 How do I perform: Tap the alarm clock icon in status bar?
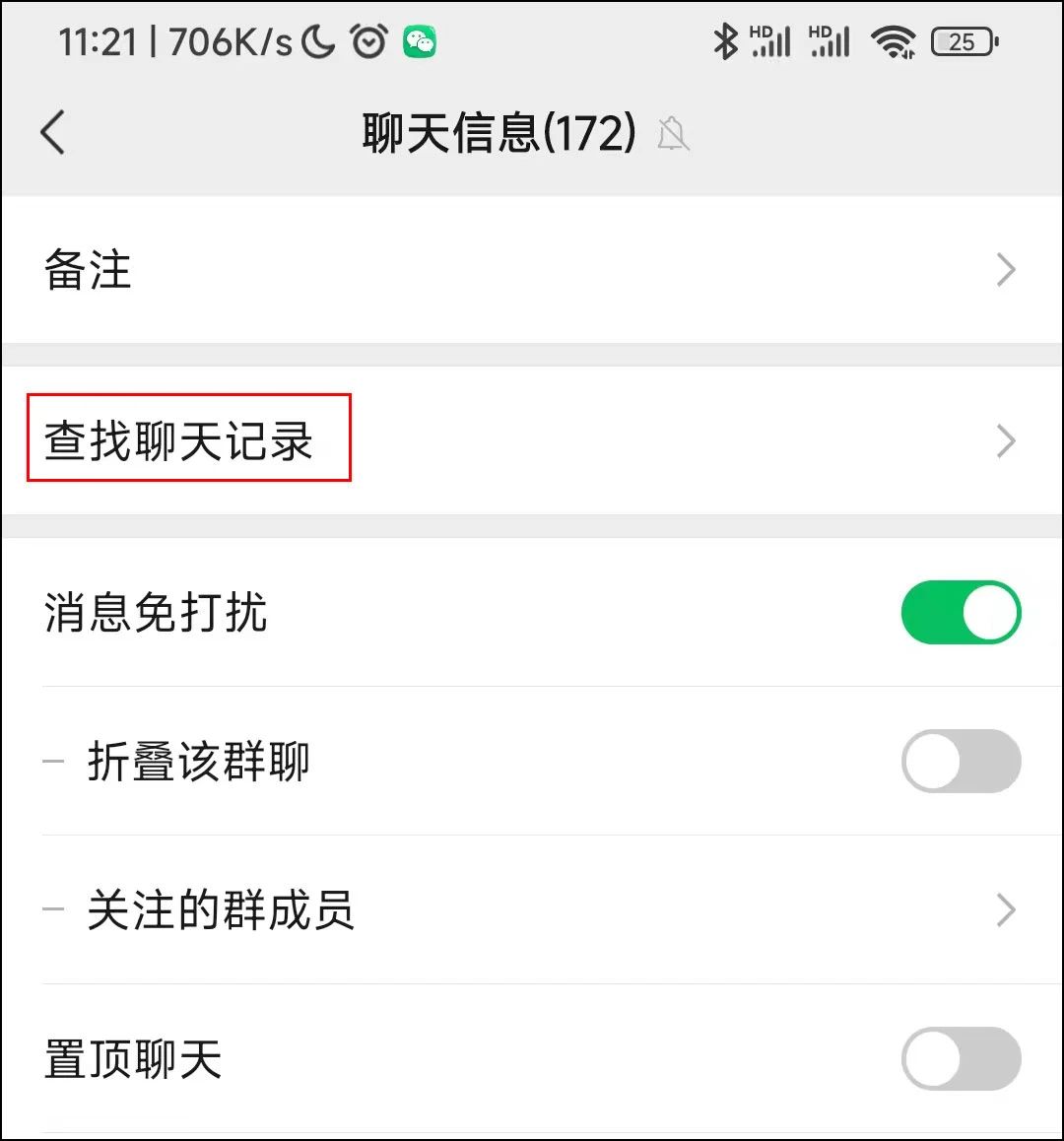(x=366, y=41)
